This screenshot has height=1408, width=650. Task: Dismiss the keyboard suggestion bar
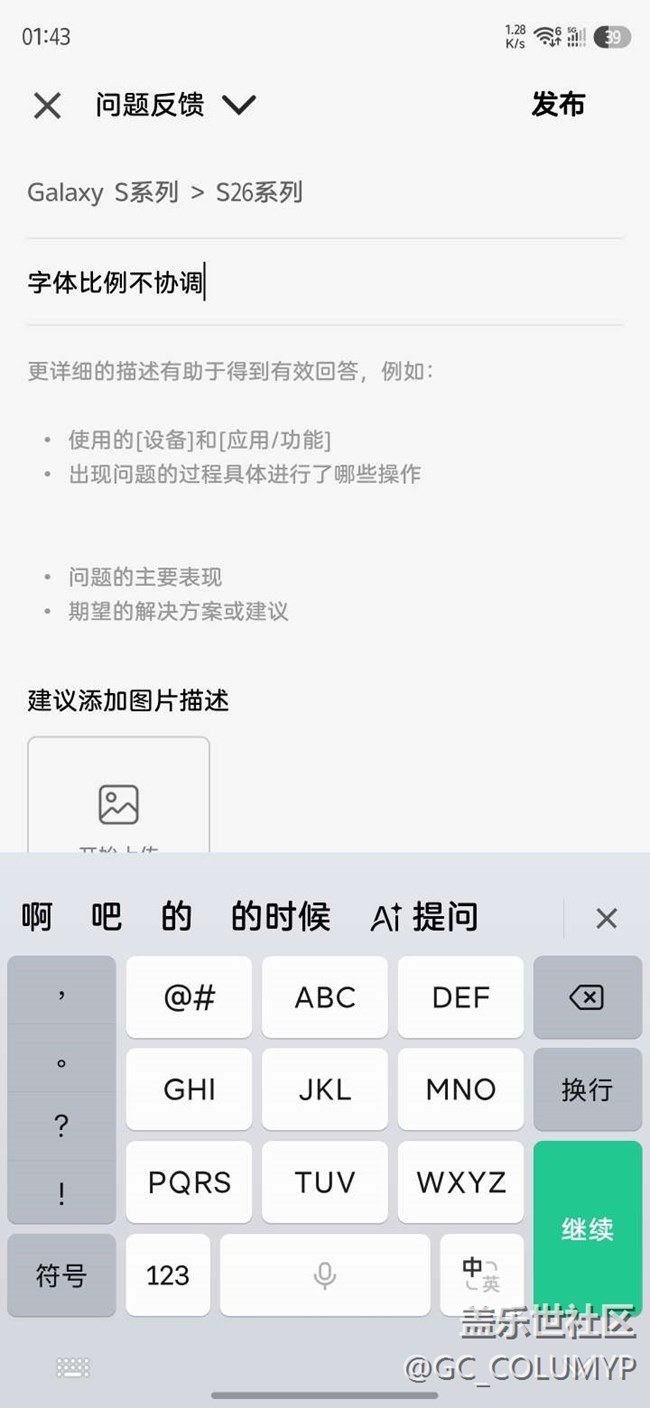(x=606, y=918)
